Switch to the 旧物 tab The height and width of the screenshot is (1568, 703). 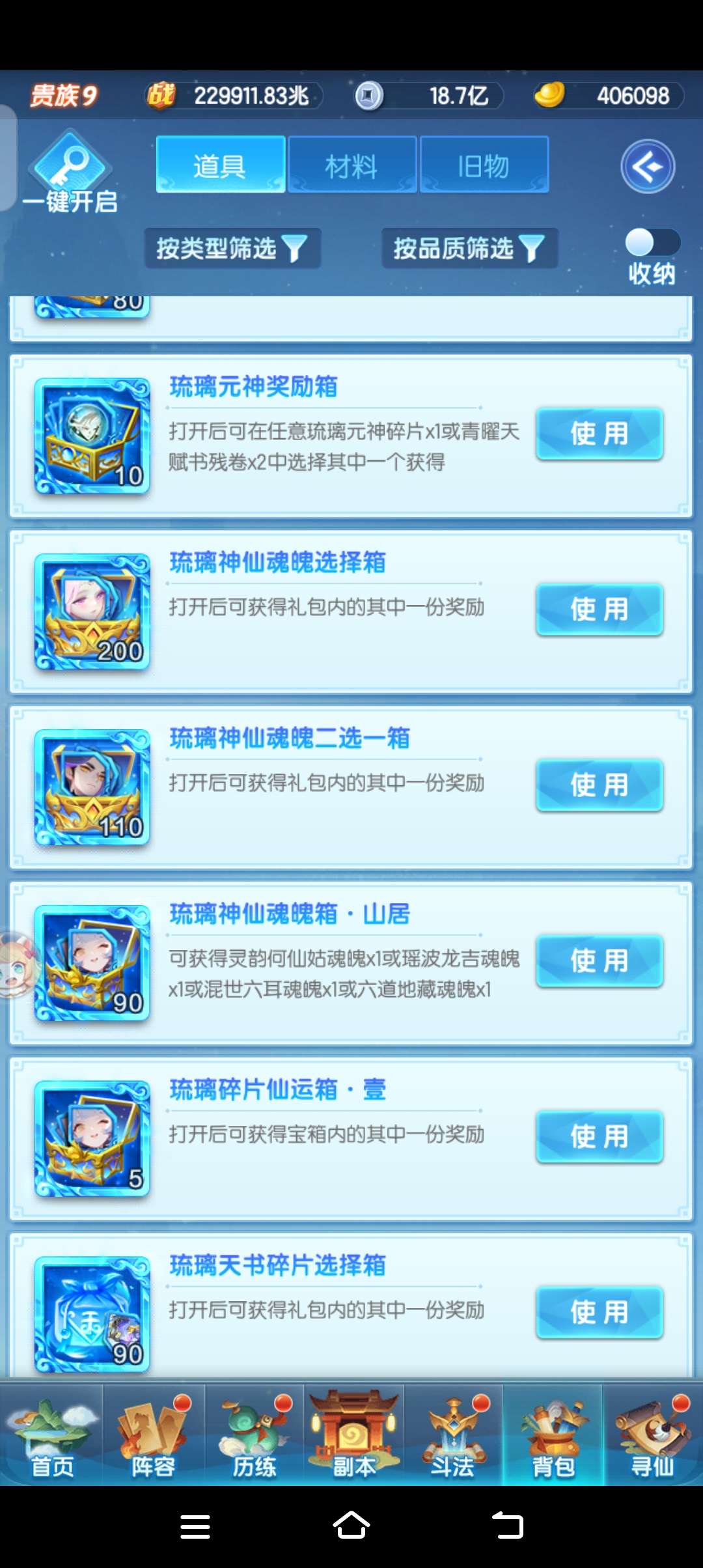484,165
